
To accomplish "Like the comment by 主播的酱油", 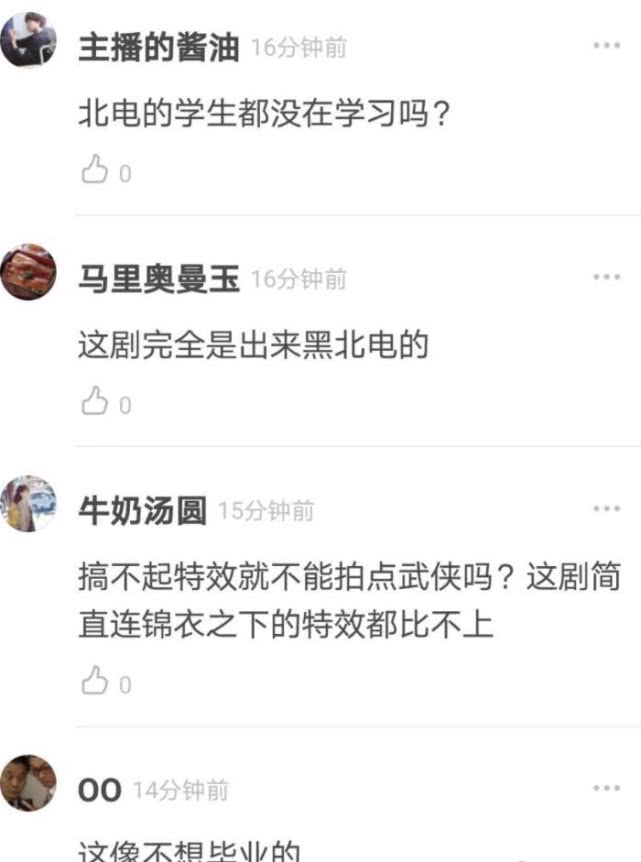I will coord(94,172).
